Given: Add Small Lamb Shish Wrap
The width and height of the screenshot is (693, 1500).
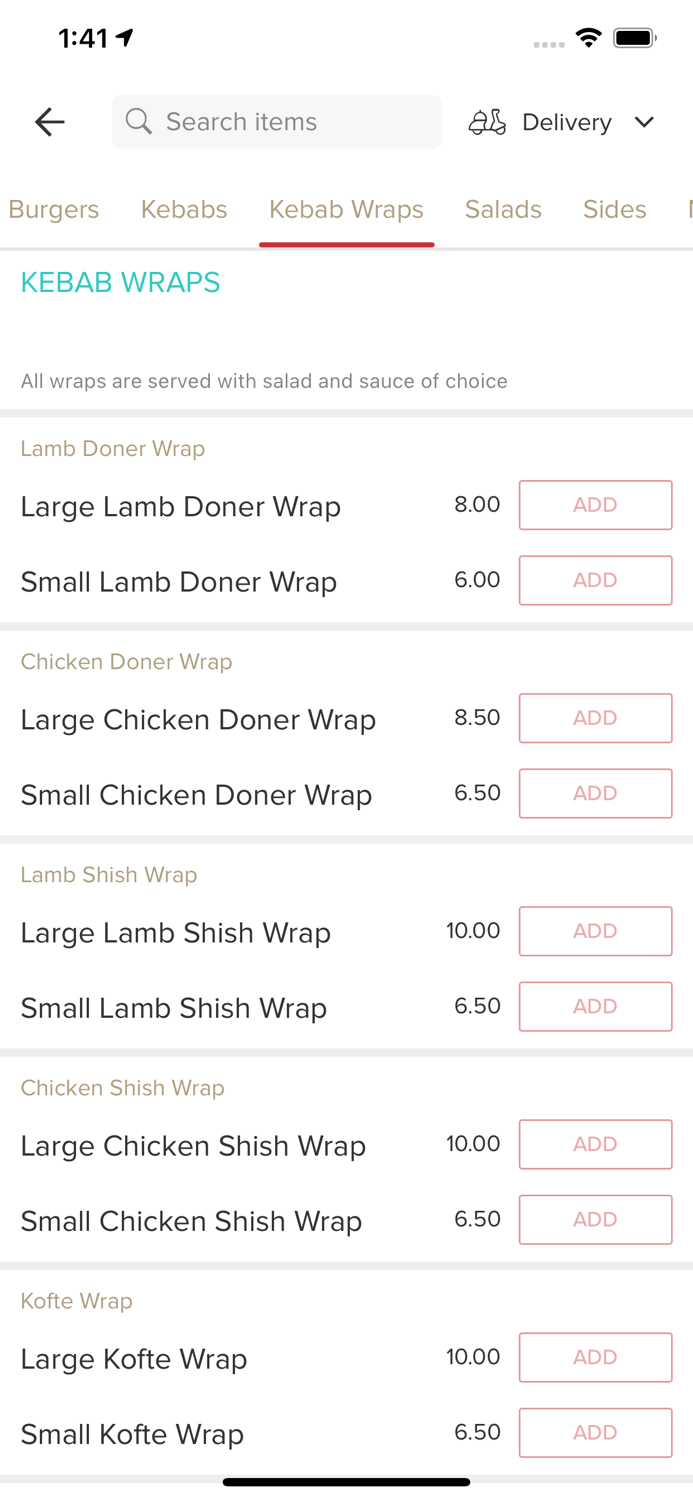Looking at the screenshot, I should (595, 1006).
